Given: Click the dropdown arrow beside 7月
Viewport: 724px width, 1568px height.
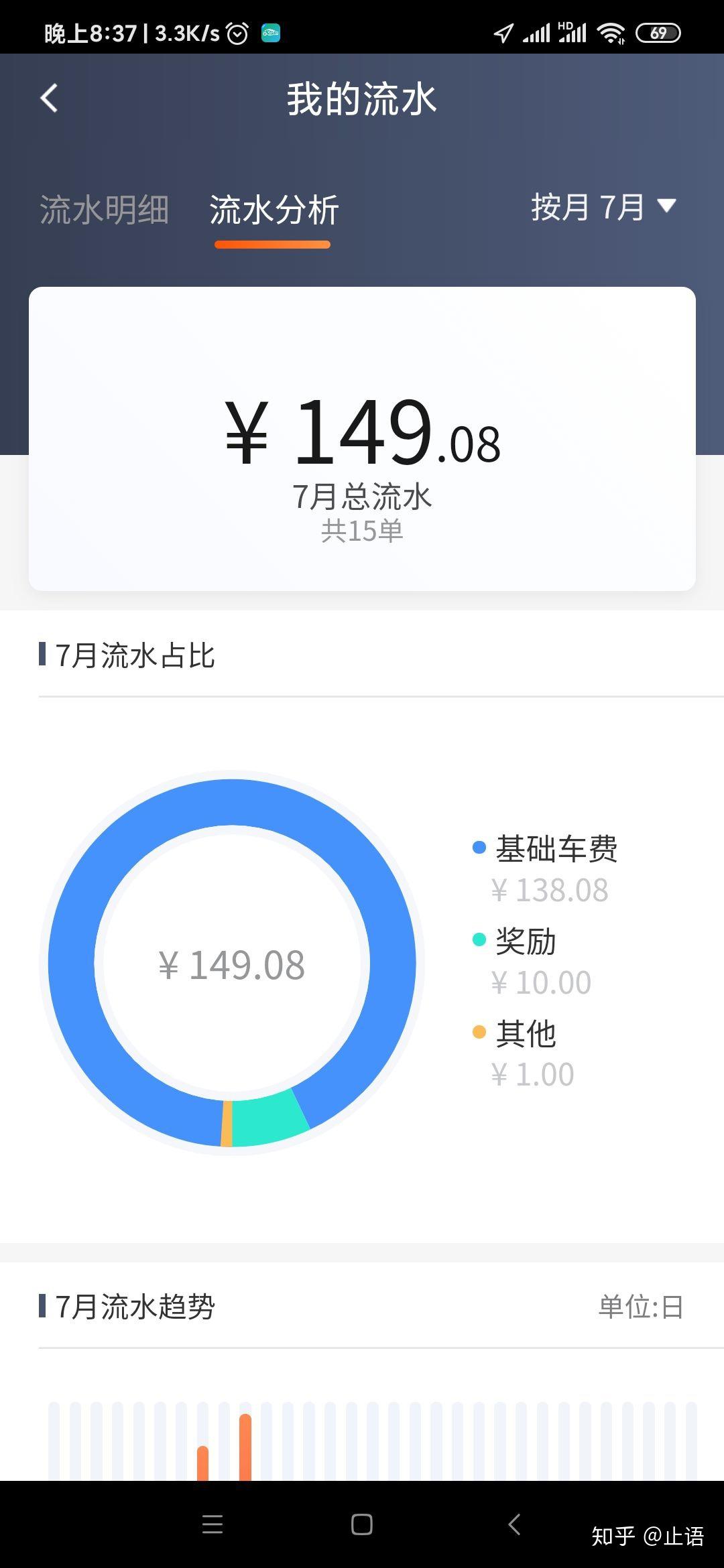Looking at the screenshot, I should tap(667, 208).
